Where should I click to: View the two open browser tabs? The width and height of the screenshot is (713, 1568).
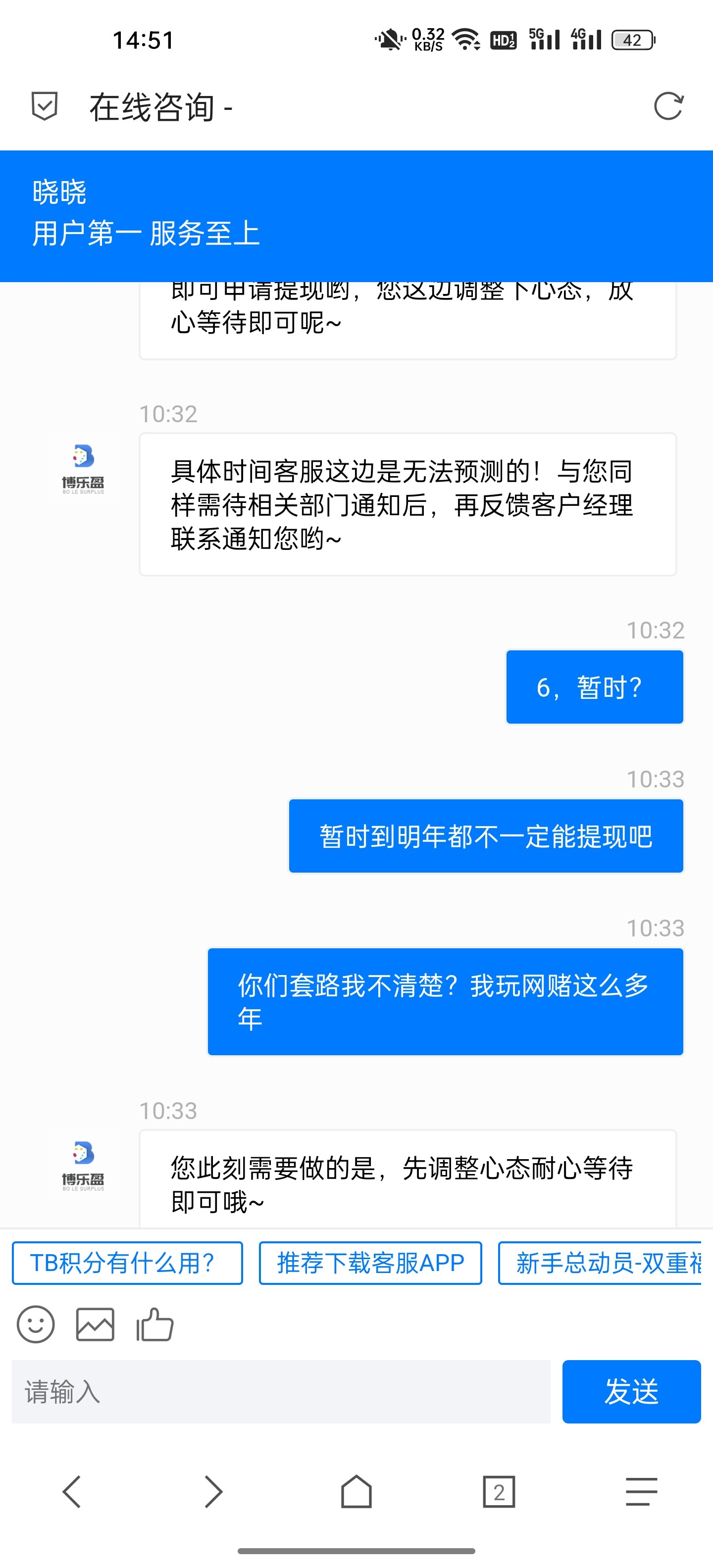pyautogui.click(x=499, y=1491)
